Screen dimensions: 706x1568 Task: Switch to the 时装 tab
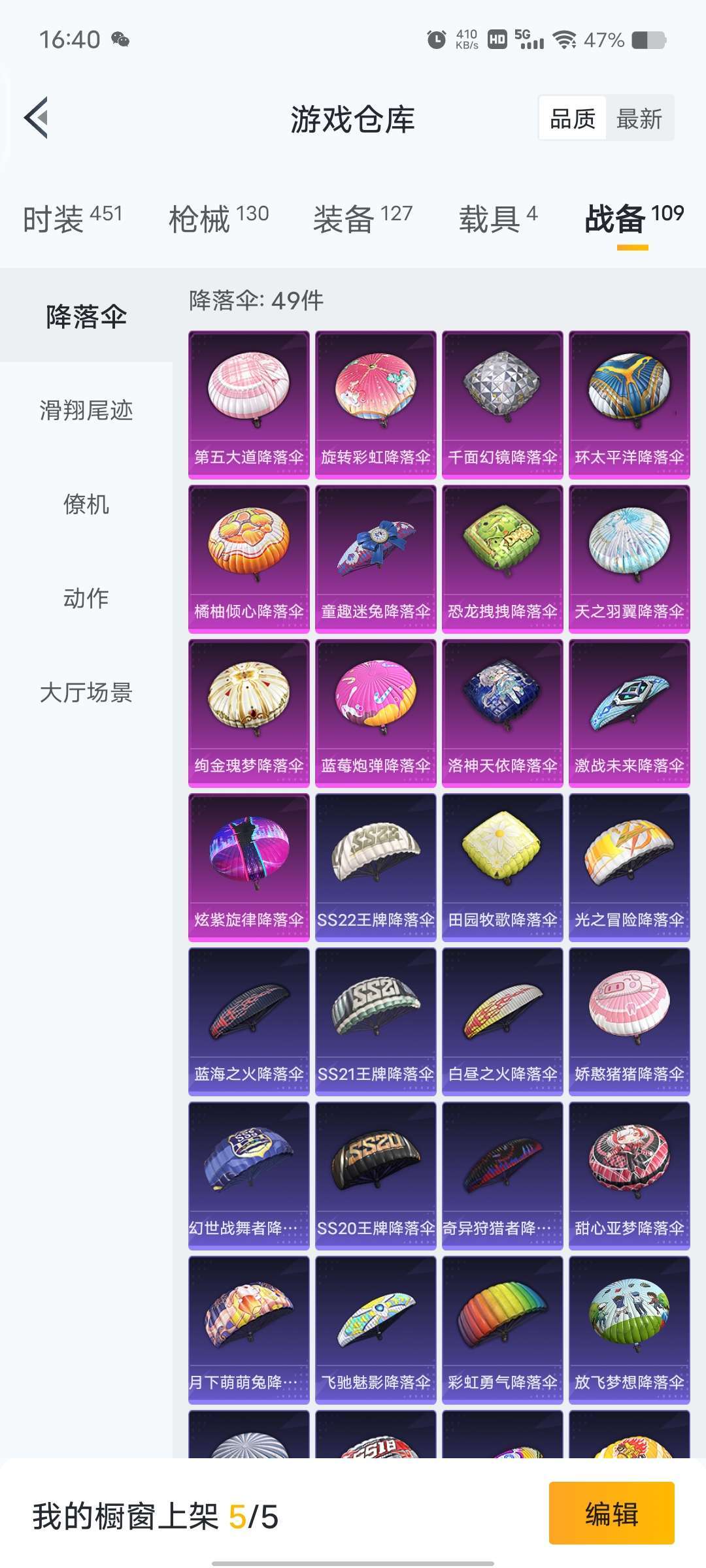point(73,219)
